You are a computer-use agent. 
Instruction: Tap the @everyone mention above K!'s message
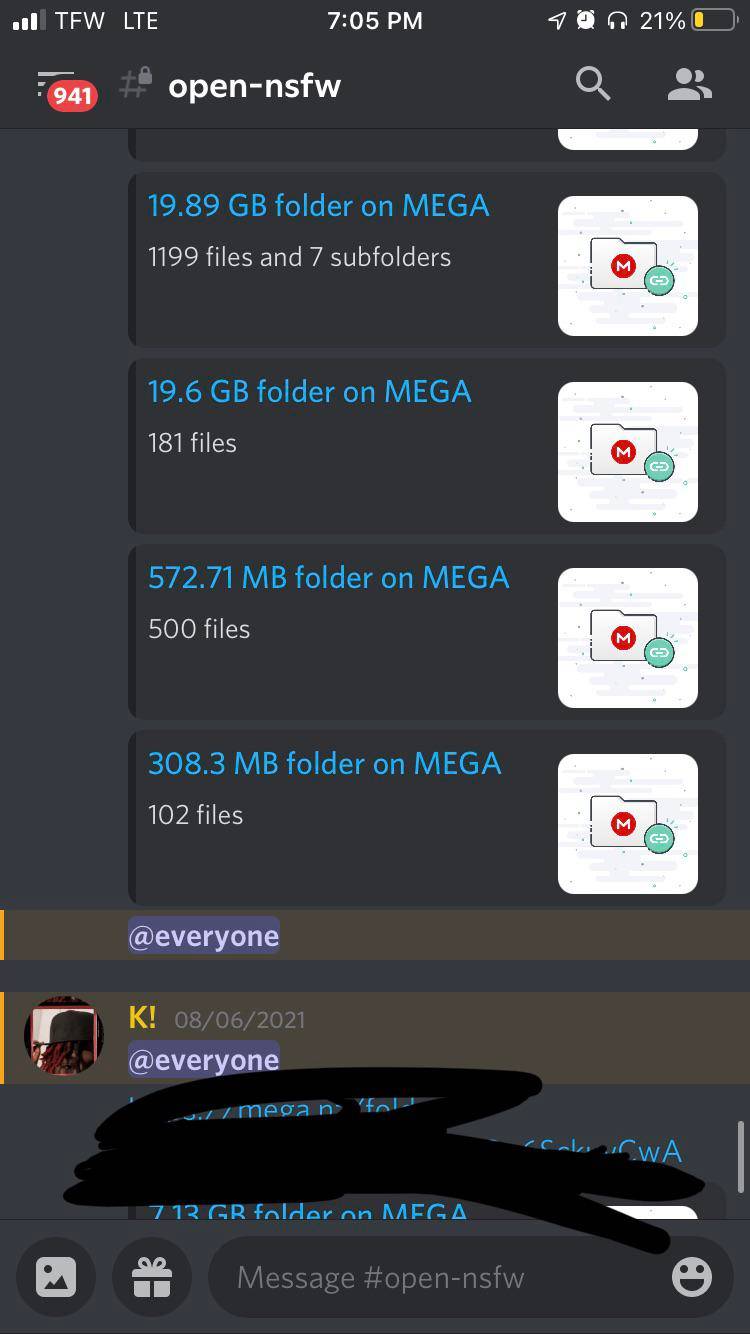(203, 935)
